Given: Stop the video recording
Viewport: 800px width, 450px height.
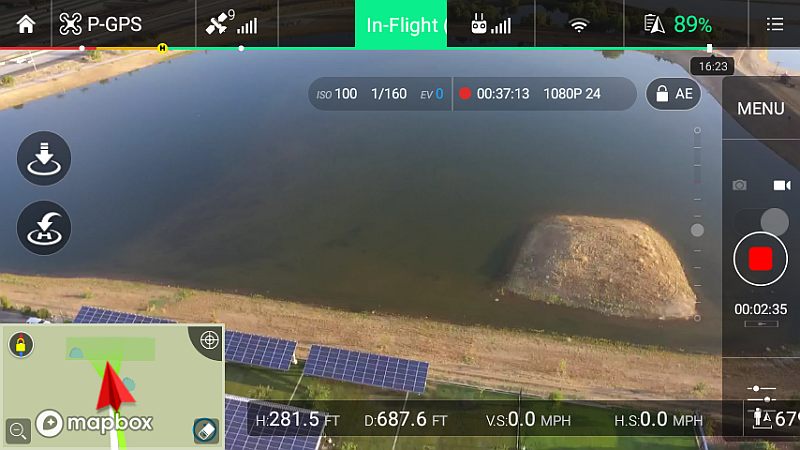Looking at the screenshot, I should [x=760, y=260].
